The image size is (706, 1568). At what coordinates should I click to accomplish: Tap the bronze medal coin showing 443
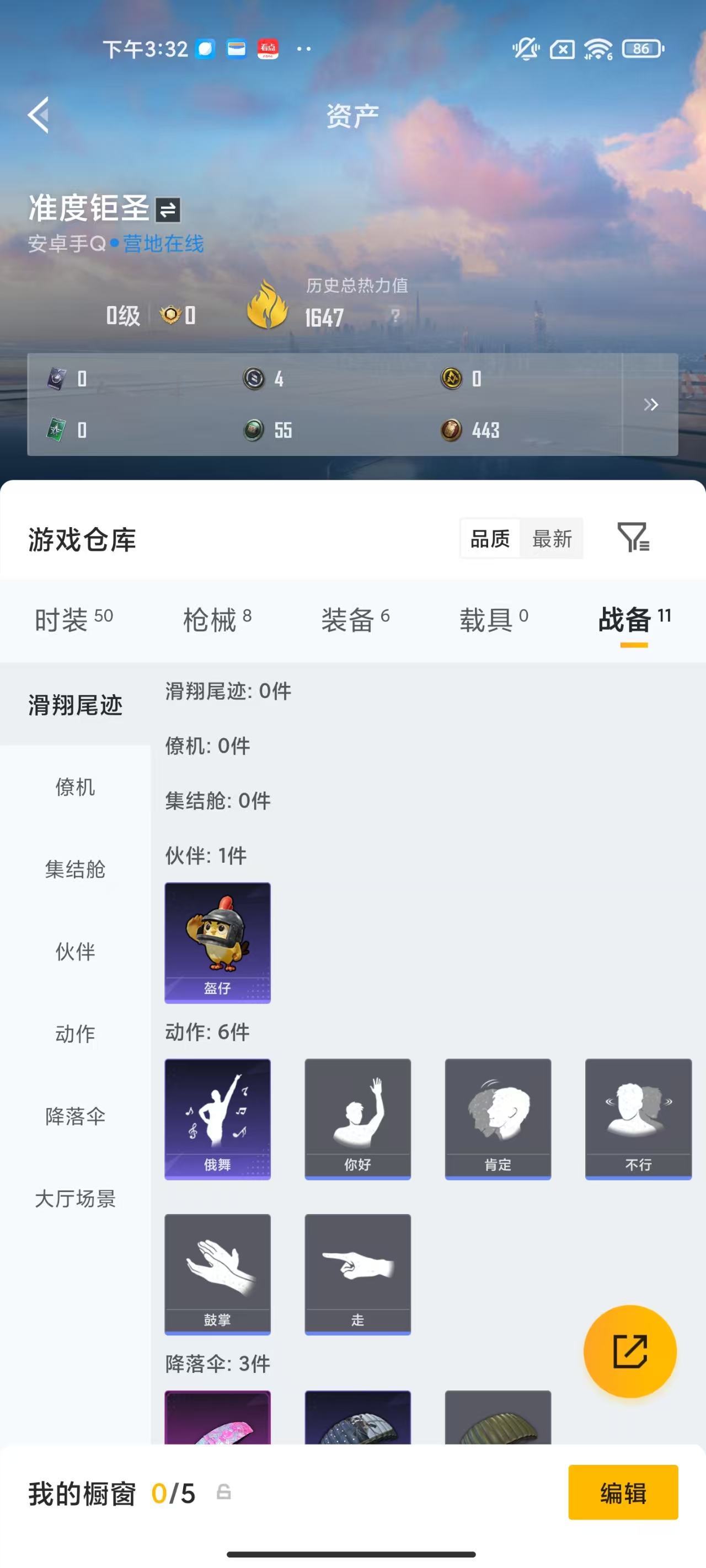pyautogui.click(x=451, y=431)
